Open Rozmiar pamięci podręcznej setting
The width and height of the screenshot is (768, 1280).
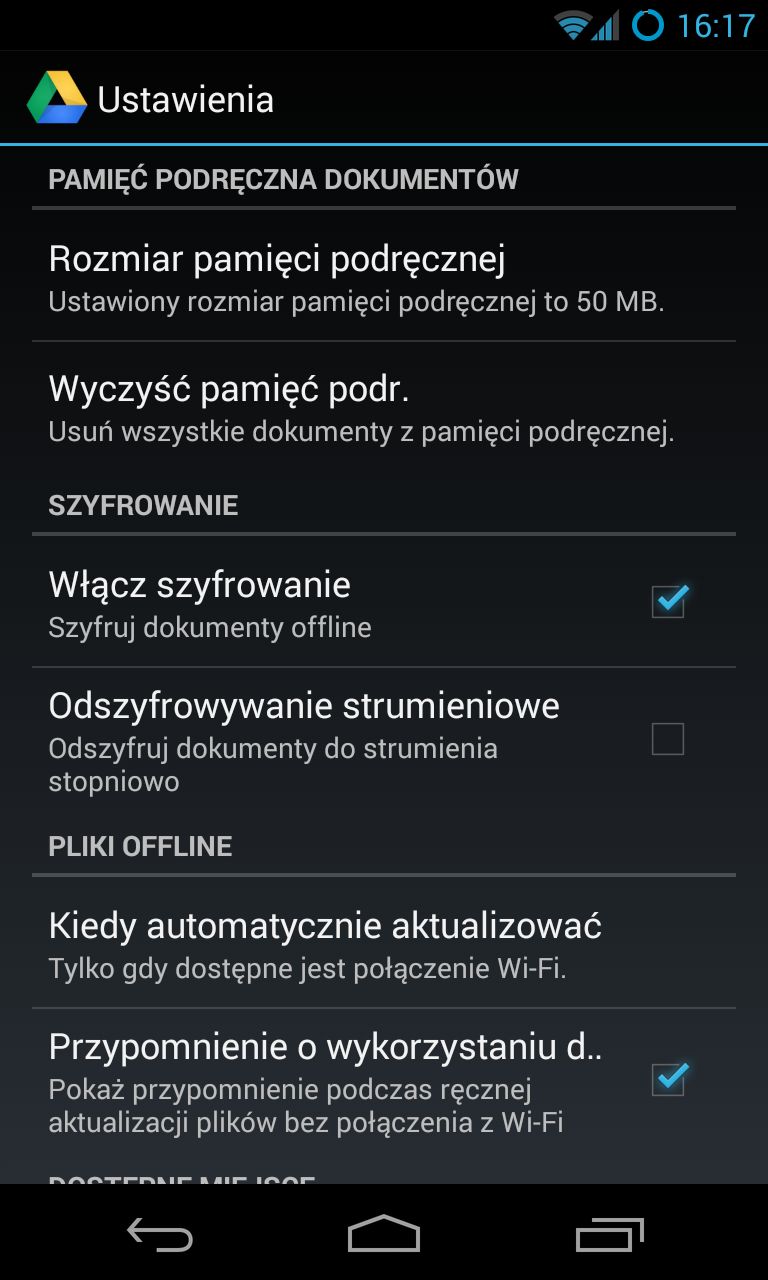click(x=384, y=276)
